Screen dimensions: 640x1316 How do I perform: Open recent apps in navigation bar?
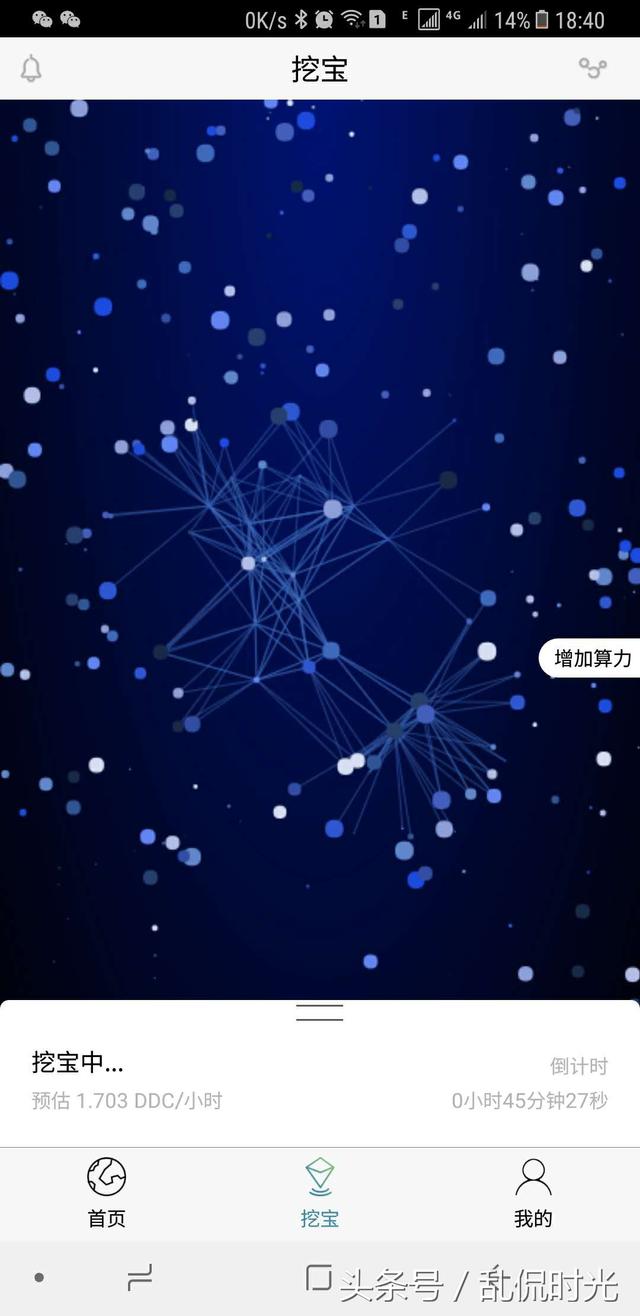pyautogui.click(x=140, y=1277)
